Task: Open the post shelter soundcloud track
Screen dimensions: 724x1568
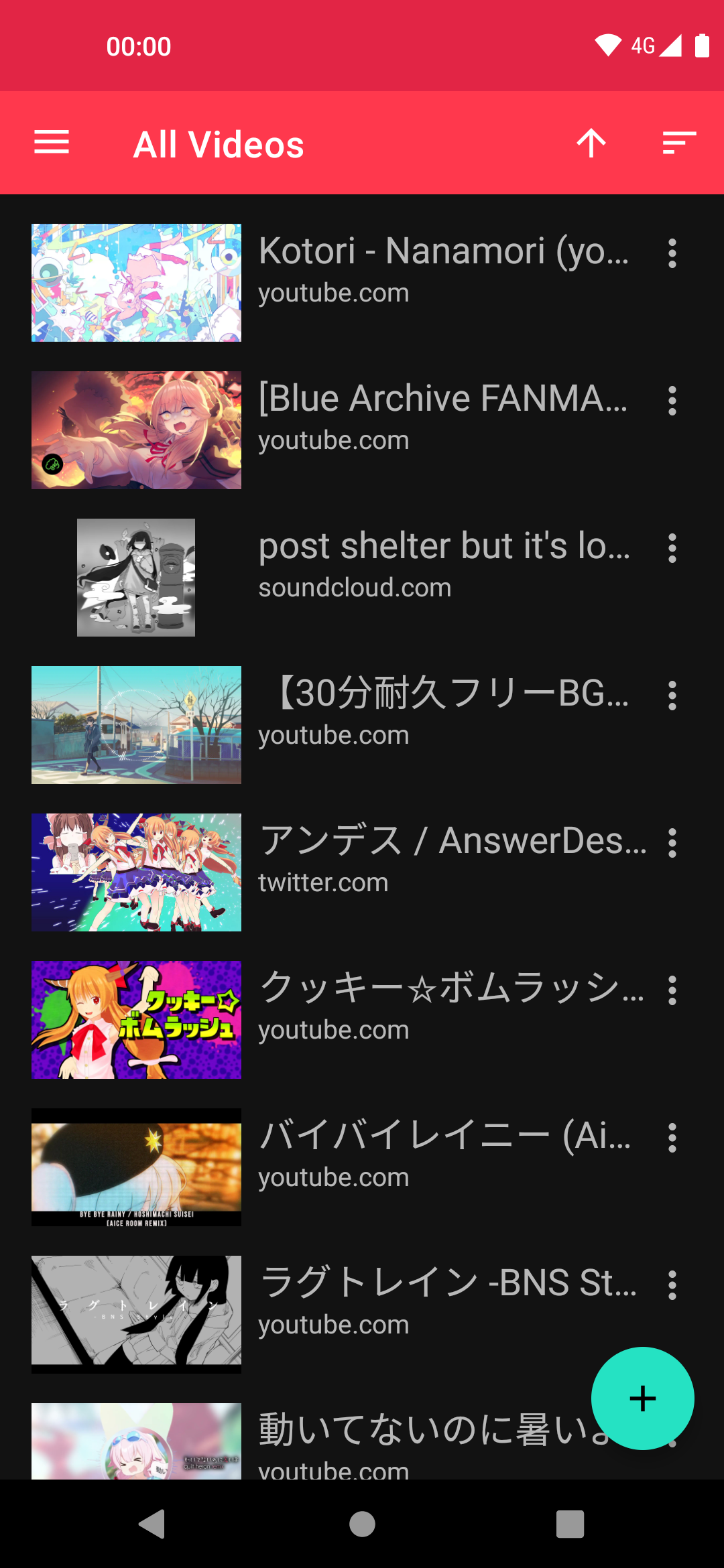Action: (442, 563)
